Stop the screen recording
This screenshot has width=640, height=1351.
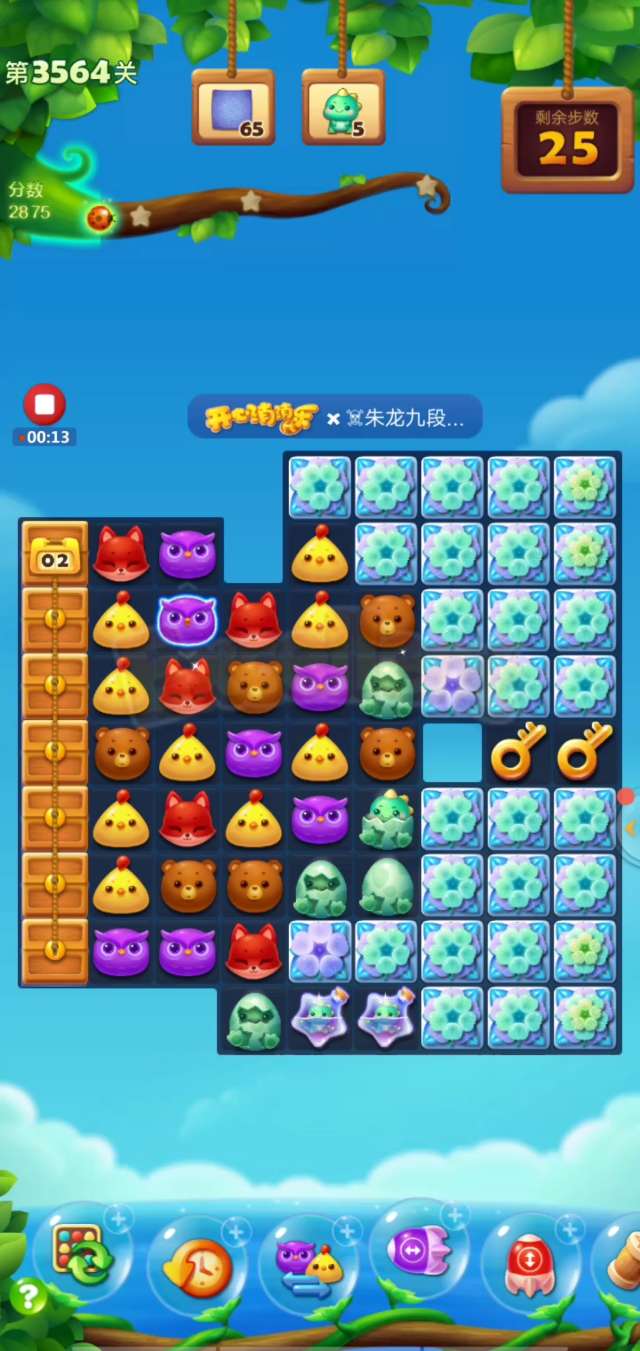44,405
